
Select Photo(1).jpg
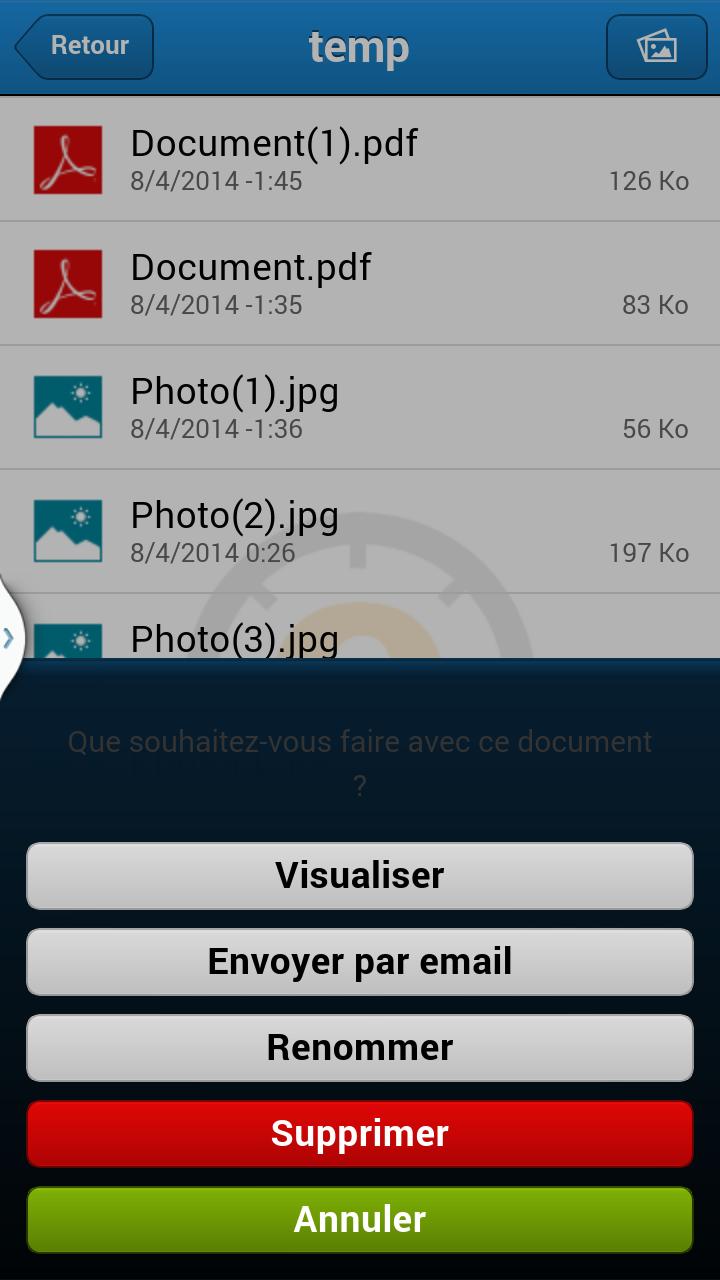[360, 407]
